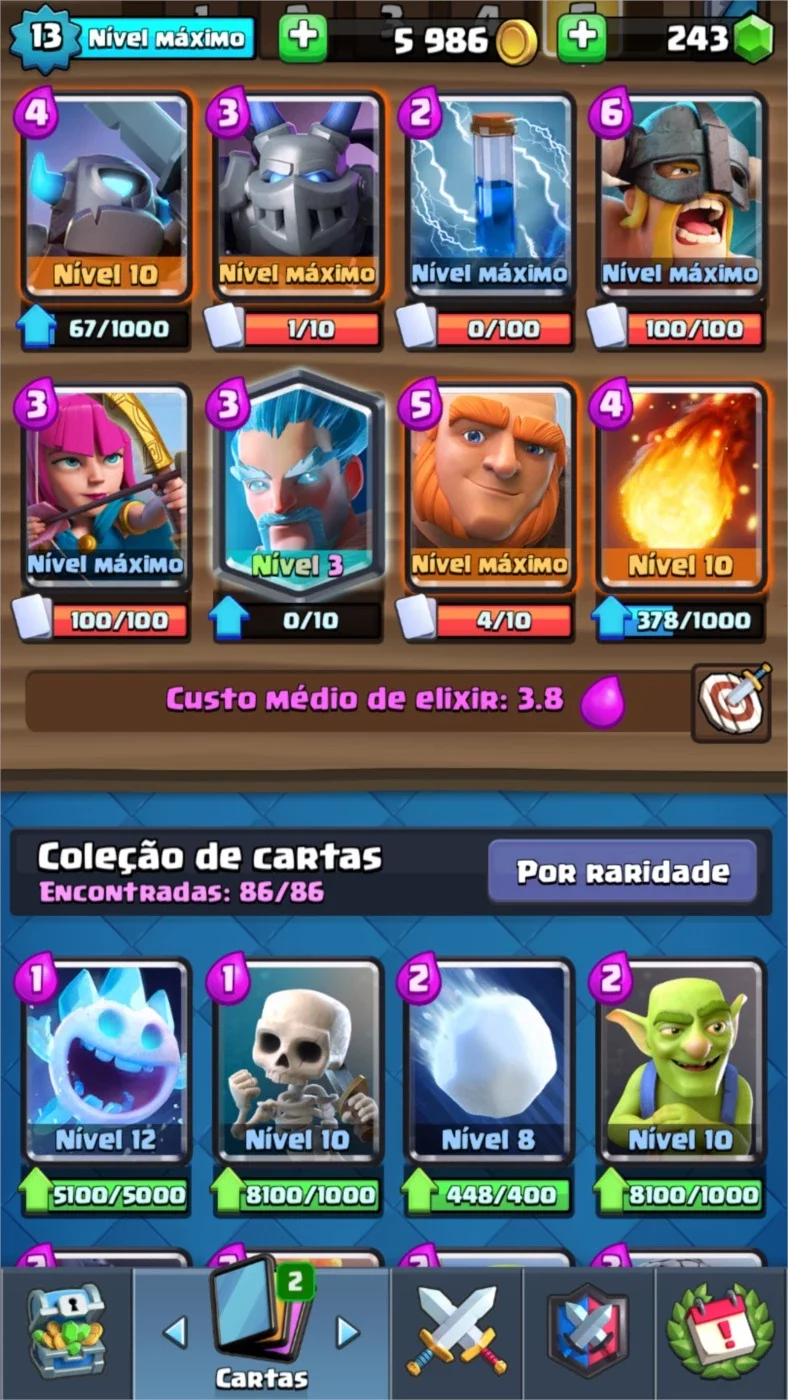Viewport: 788px width, 1400px height.
Task: Open the Skeletons card in the collection
Action: (297, 1062)
